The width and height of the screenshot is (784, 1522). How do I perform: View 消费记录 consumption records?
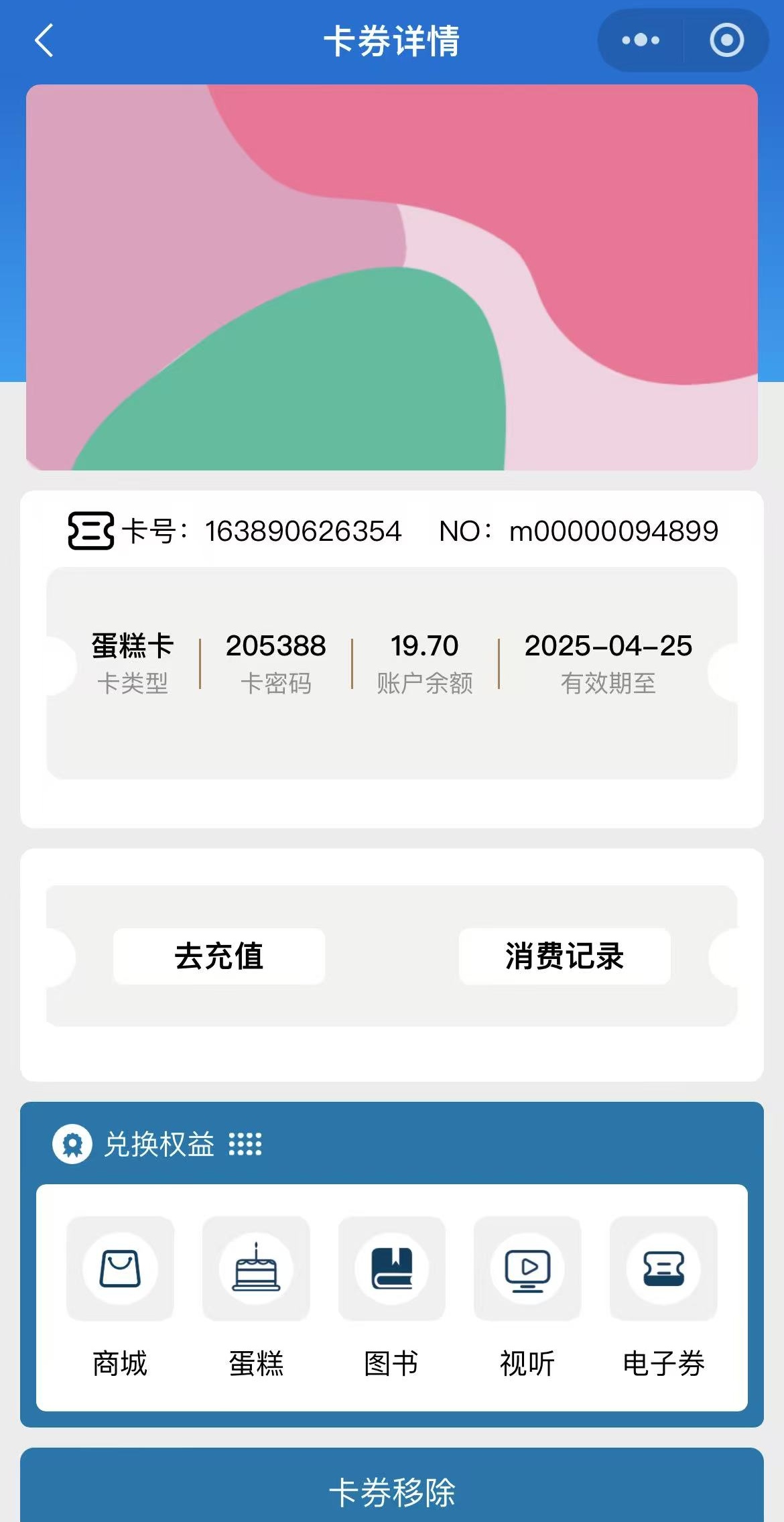(x=564, y=956)
